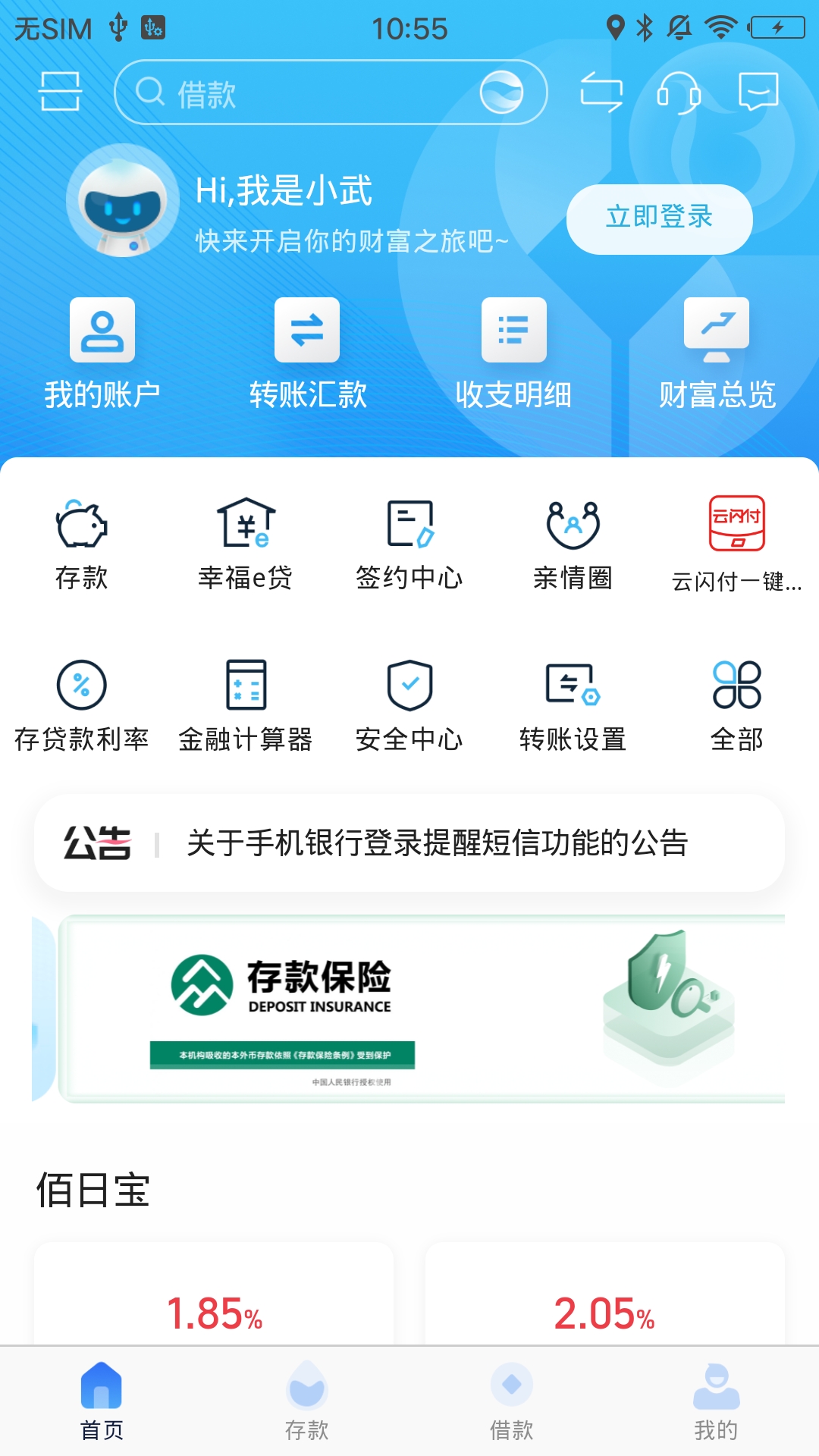Open the messages icon in top bar
The height and width of the screenshot is (1456, 819).
coord(758,92)
